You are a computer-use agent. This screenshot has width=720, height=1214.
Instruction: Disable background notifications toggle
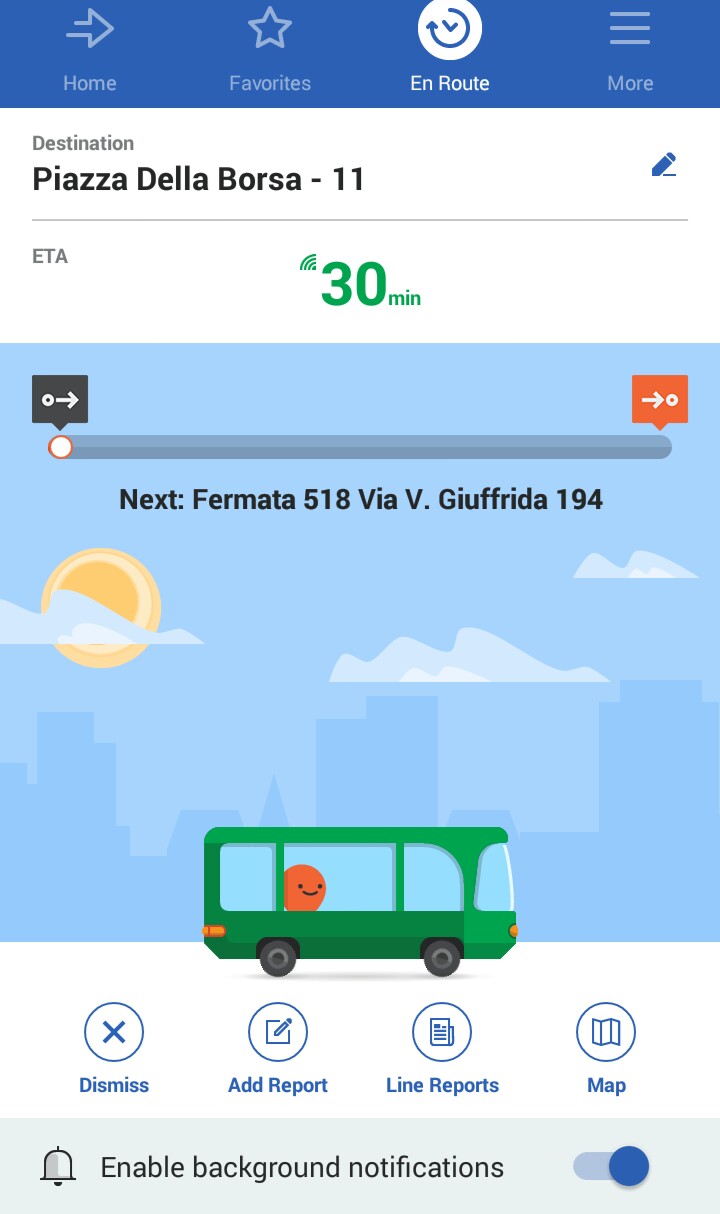pos(612,1166)
